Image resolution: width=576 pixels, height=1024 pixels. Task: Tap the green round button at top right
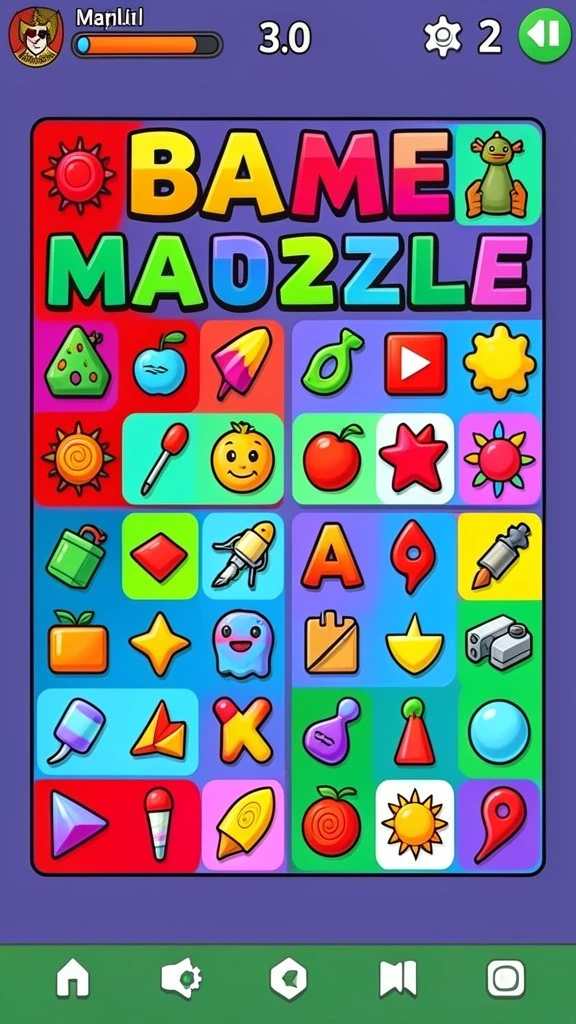pyautogui.click(x=545, y=36)
